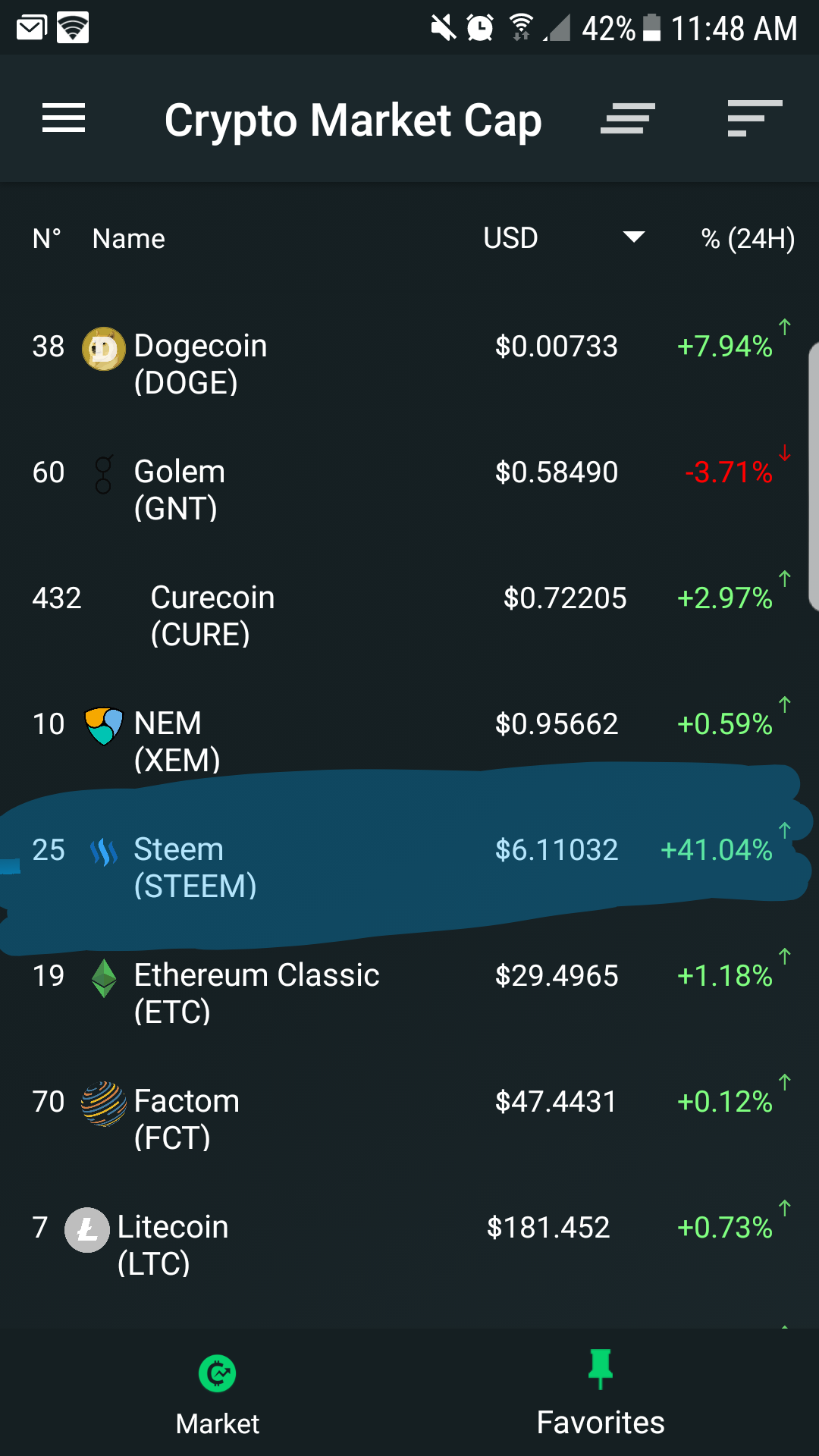Select the Curecoin (CURE) entry
This screenshot has width=819, height=1456.
pos(409,616)
